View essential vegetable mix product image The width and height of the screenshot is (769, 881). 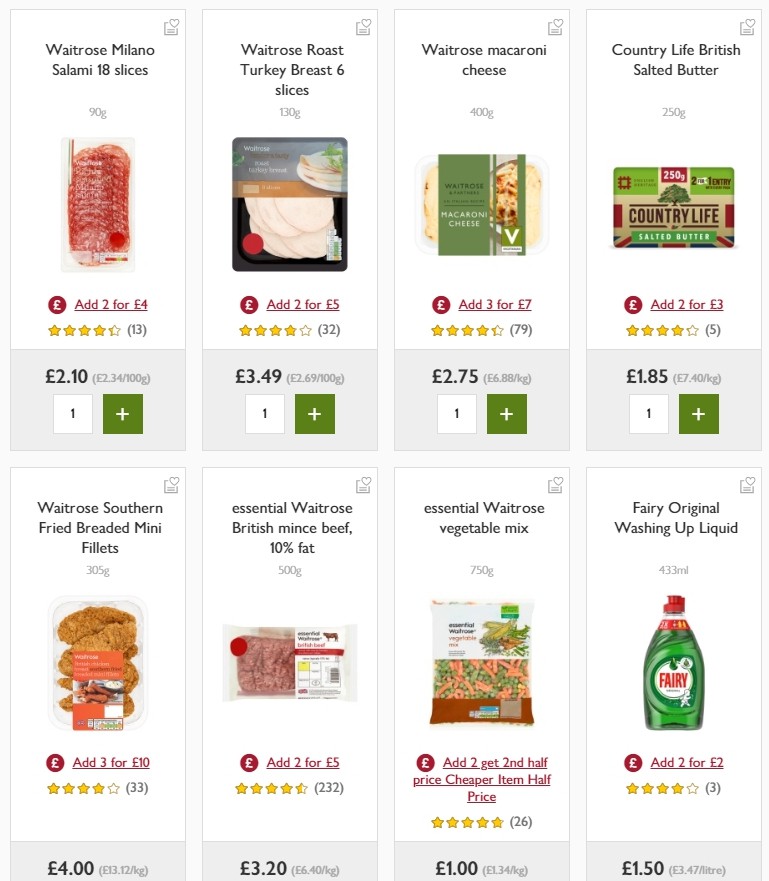[x=482, y=662]
